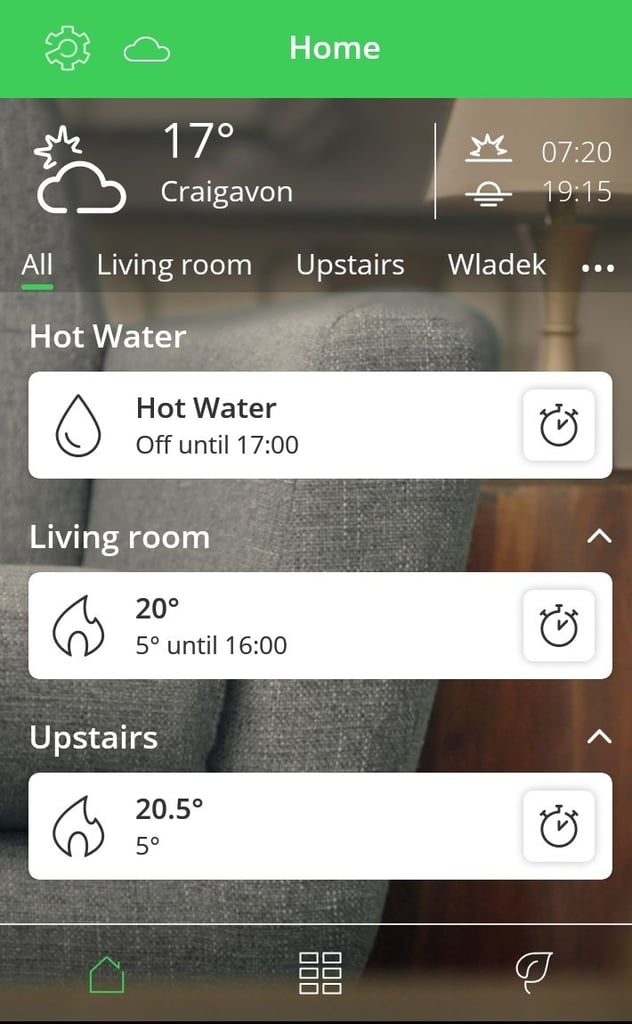Open the 20° Living room heating card
The width and height of the screenshot is (632, 1024).
(270, 626)
